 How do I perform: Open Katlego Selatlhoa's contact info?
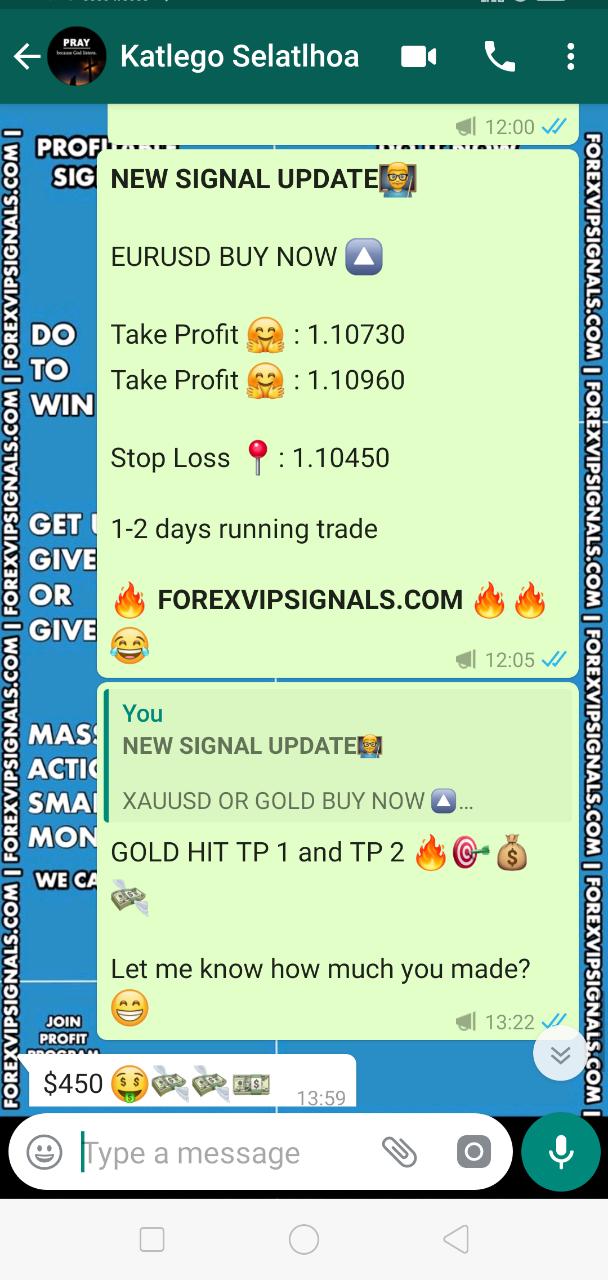click(x=239, y=57)
